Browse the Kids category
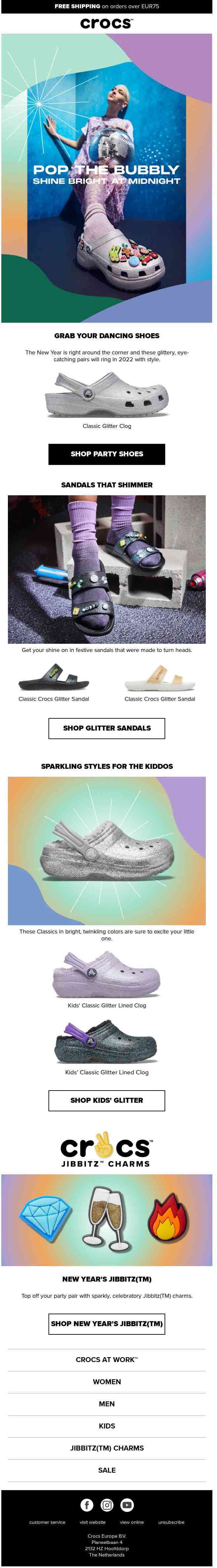217x1568 pixels. tap(107, 1425)
